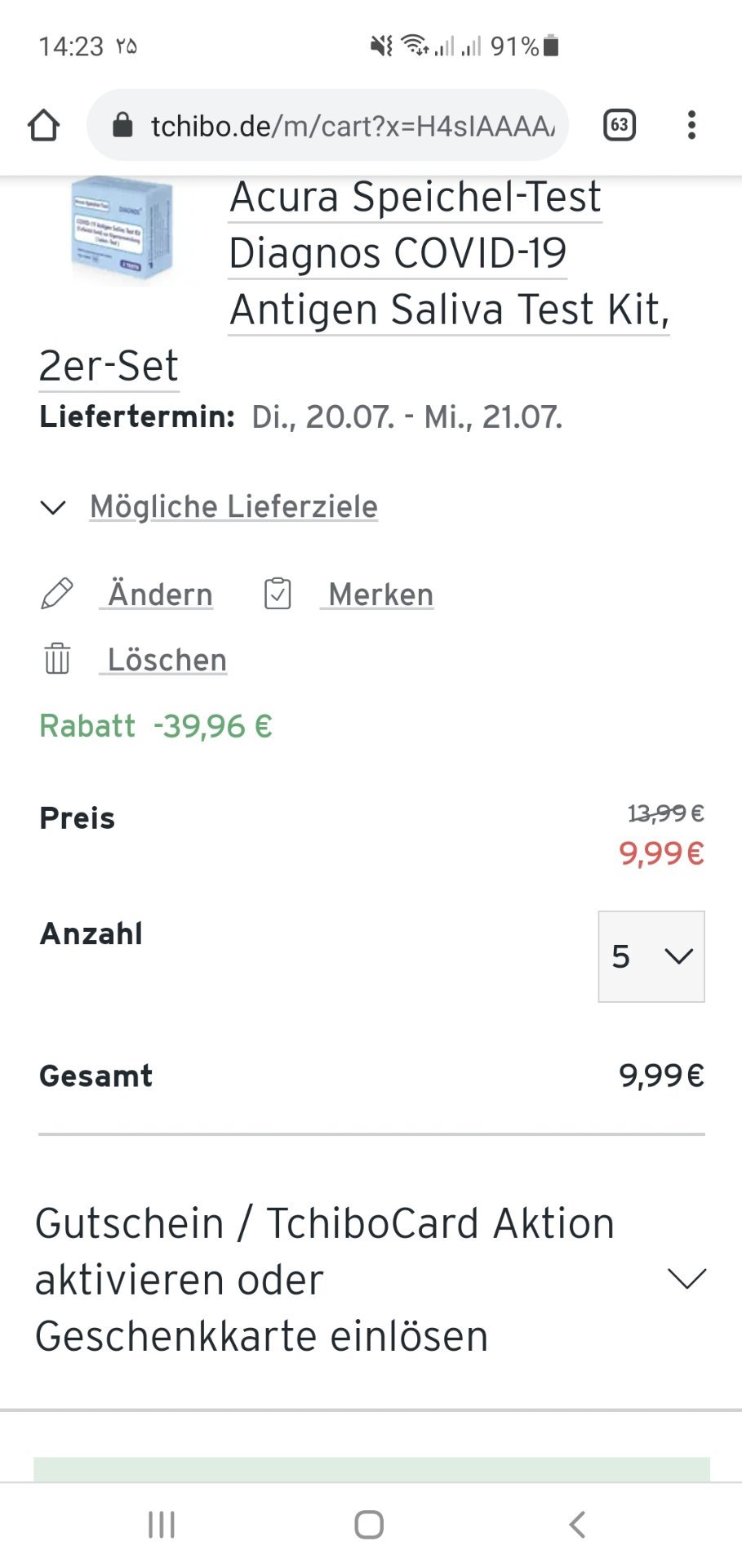Screen dimensions: 742x1568
Task: Tap Ändern to edit the item
Action: (127, 595)
